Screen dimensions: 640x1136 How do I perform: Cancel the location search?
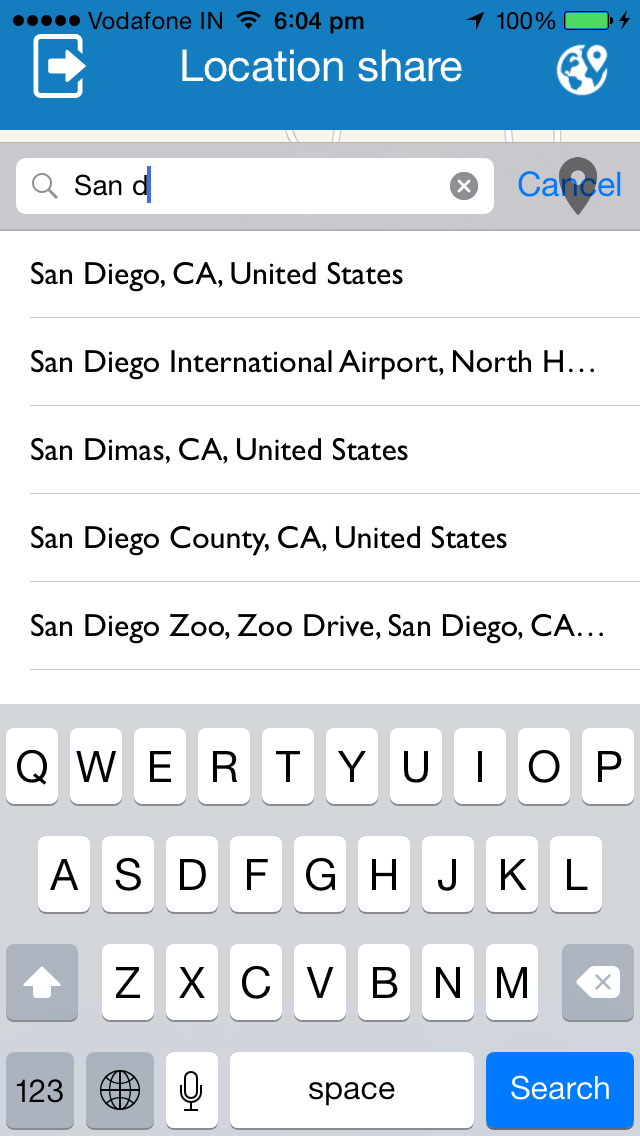click(x=569, y=185)
